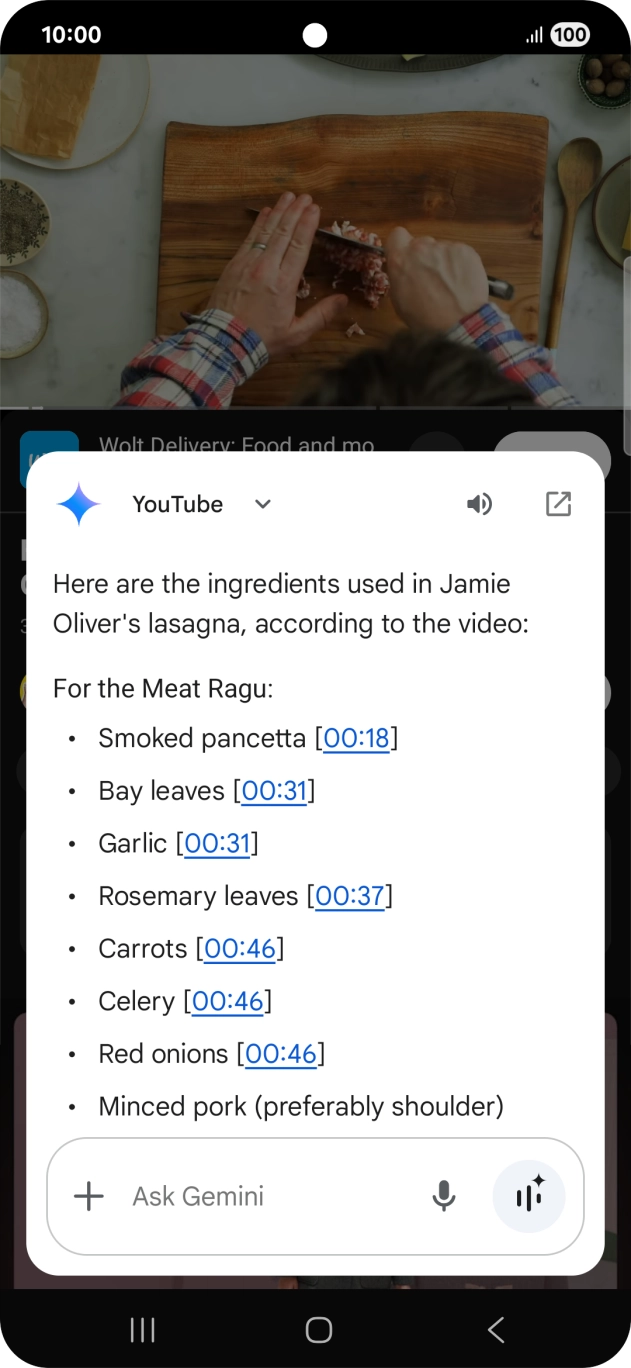Viewport: 631px width, 1368px height.
Task: Jump to the 00:18 Smoked pancetta timestamp
Action: [x=356, y=739]
